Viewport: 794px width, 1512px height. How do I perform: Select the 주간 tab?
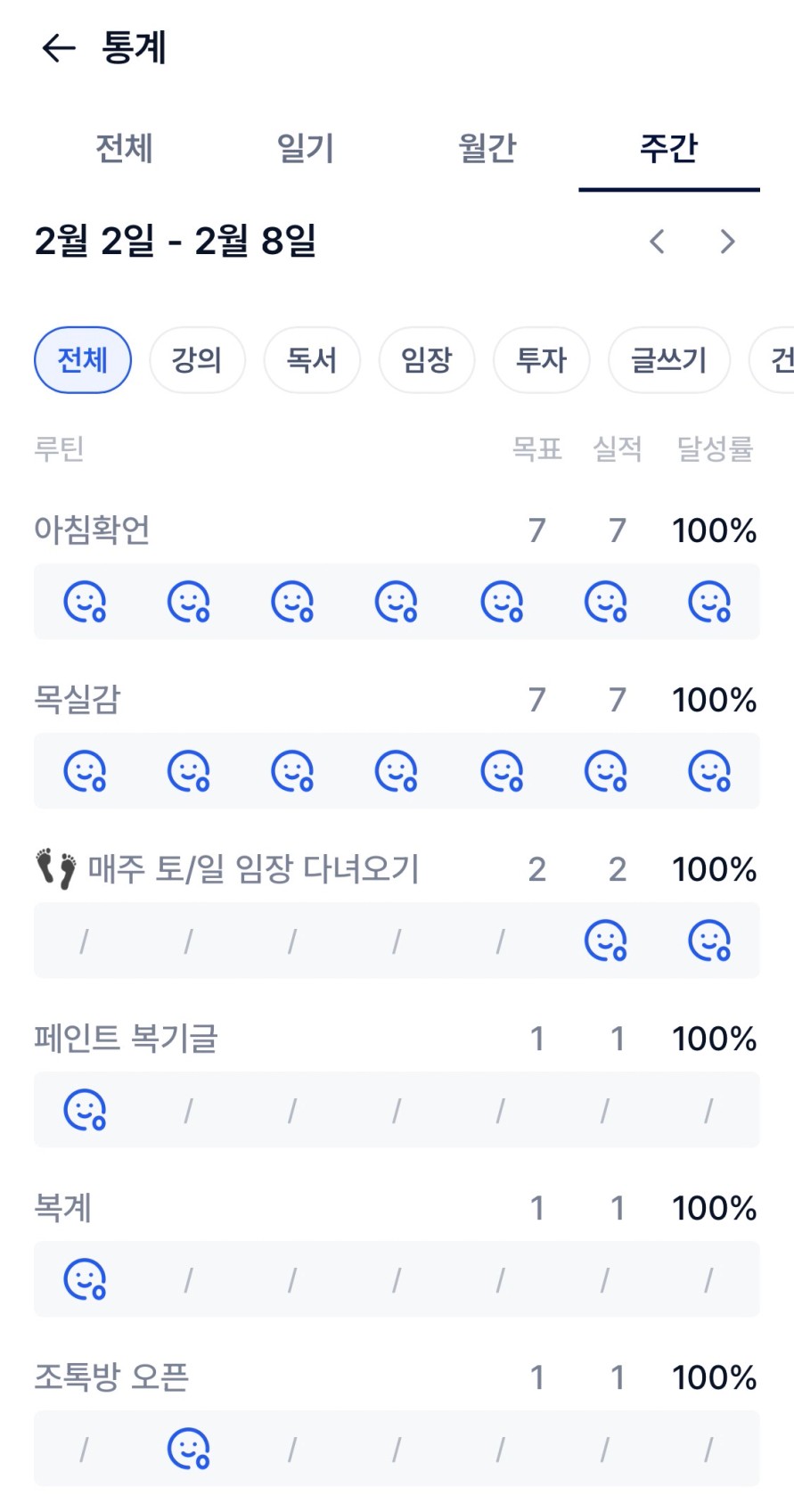pyautogui.click(x=668, y=148)
